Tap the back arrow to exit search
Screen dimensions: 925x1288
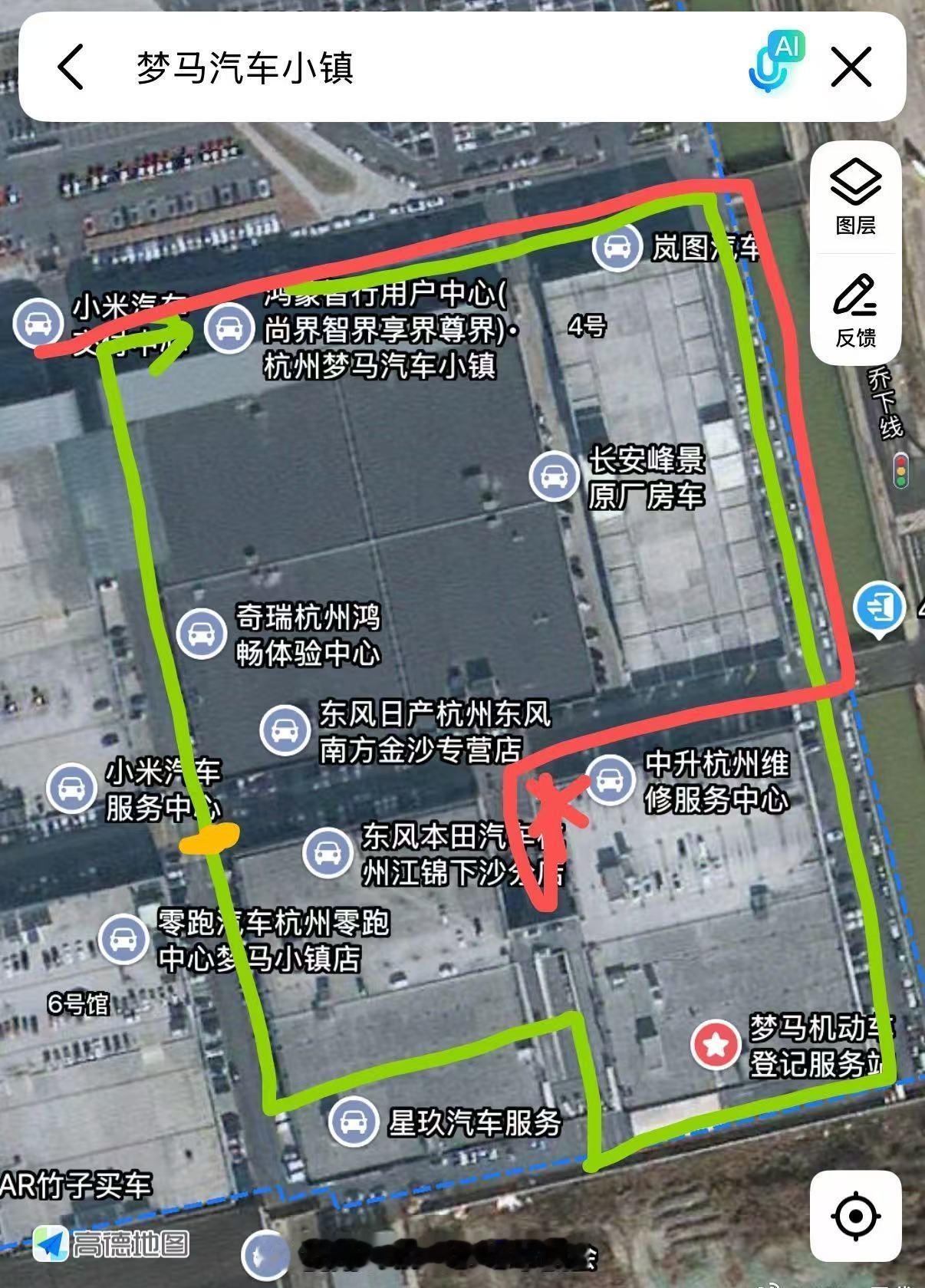[x=71, y=68]
